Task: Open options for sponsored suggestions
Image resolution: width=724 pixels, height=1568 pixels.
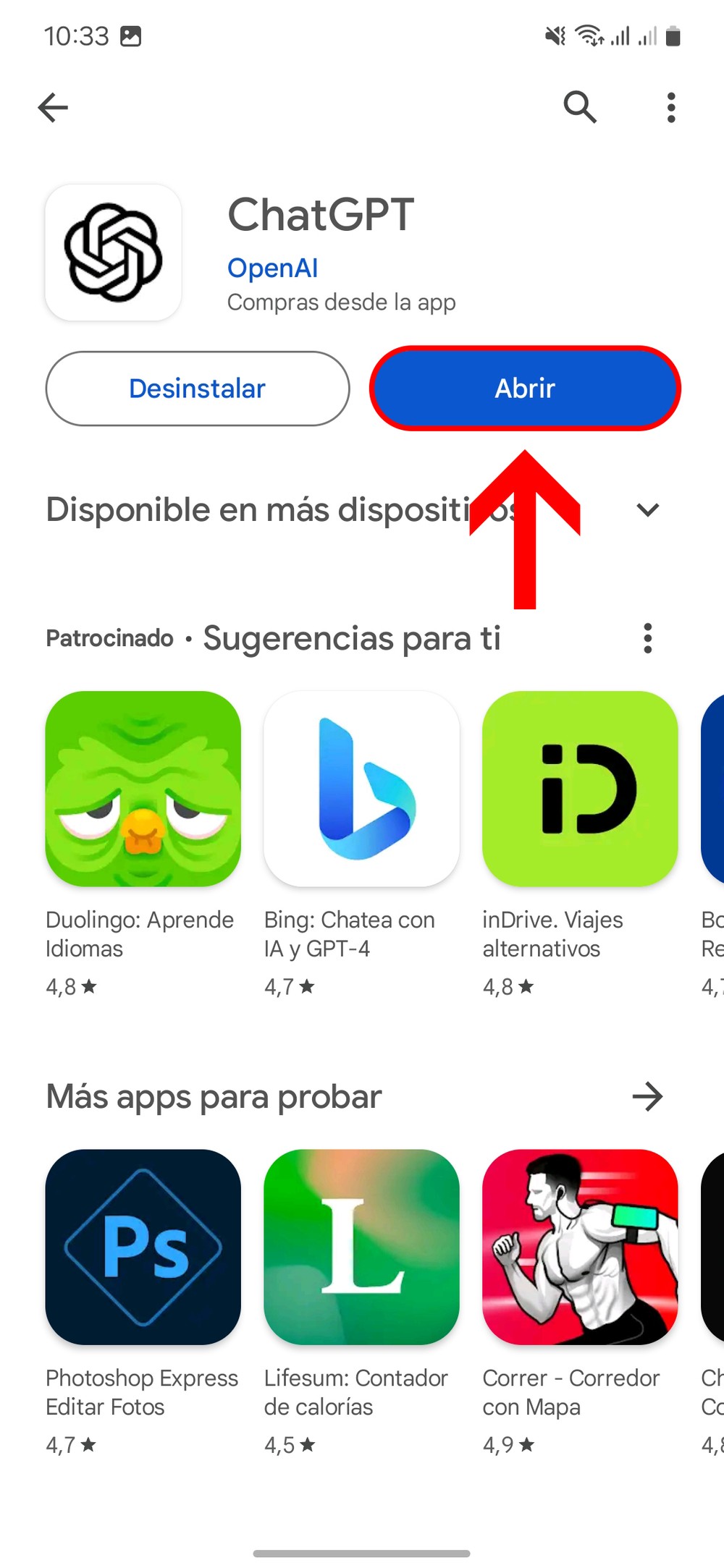Action: (647, 638)
